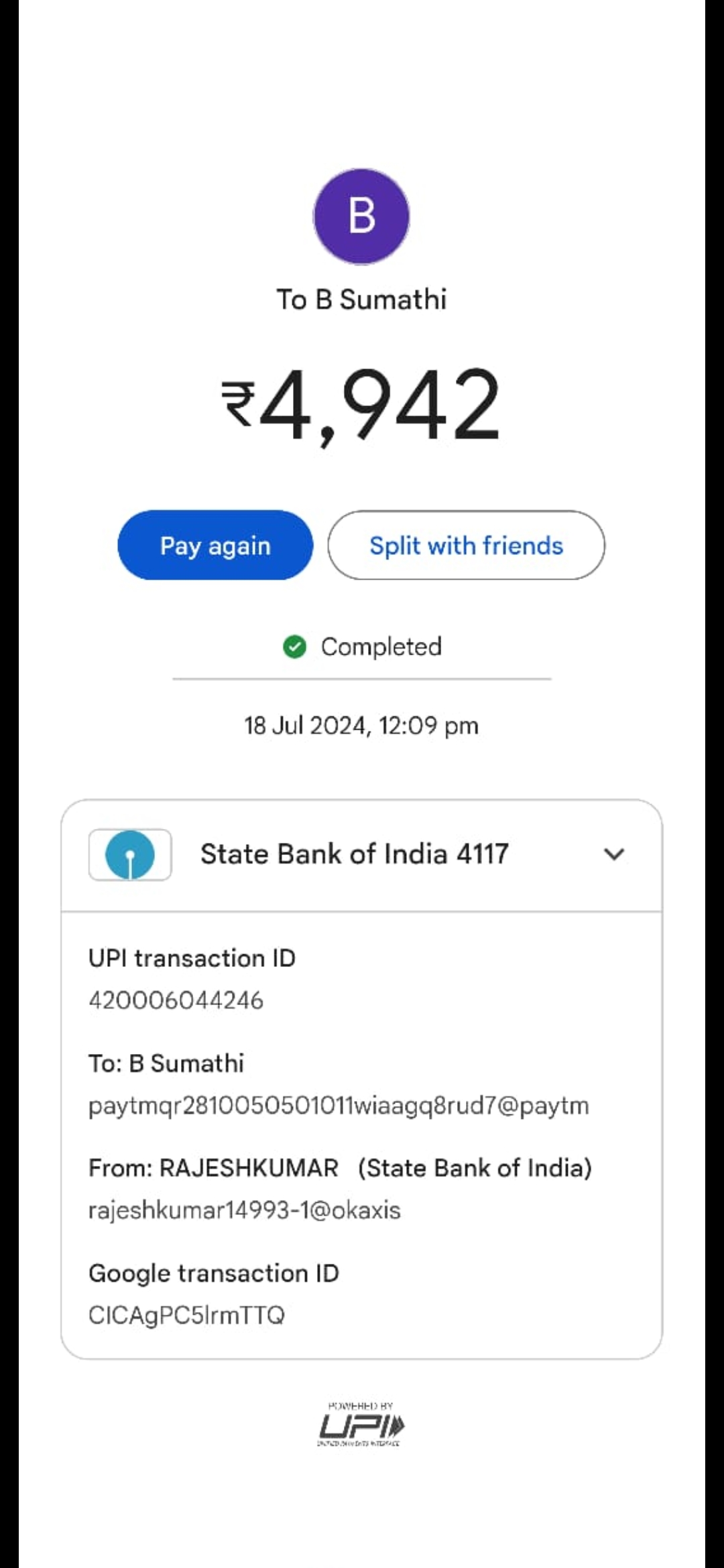
Task: Collapse the State Bank of India 4117 details
Action: 613,854
